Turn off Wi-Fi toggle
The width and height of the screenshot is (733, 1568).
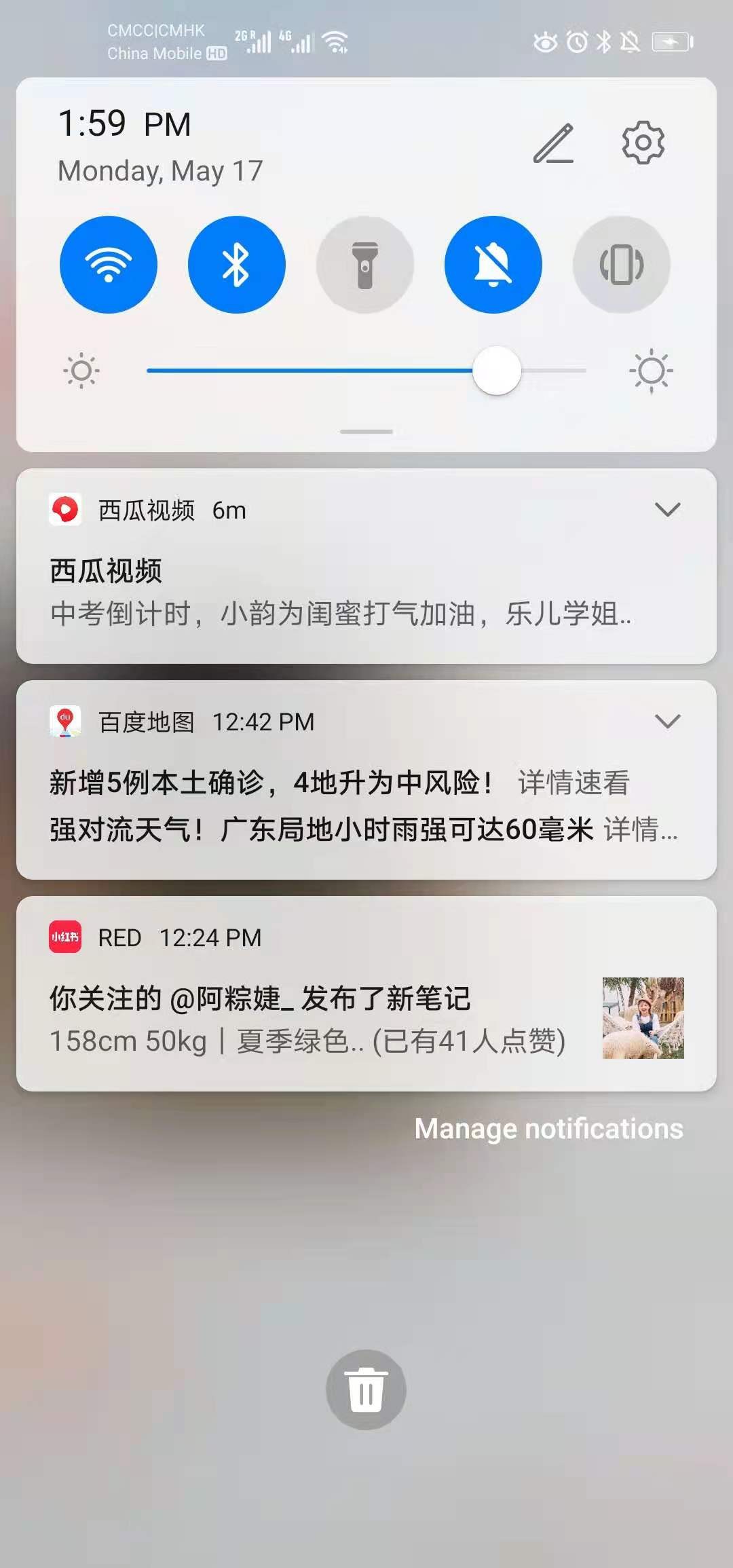coord(109,265)
